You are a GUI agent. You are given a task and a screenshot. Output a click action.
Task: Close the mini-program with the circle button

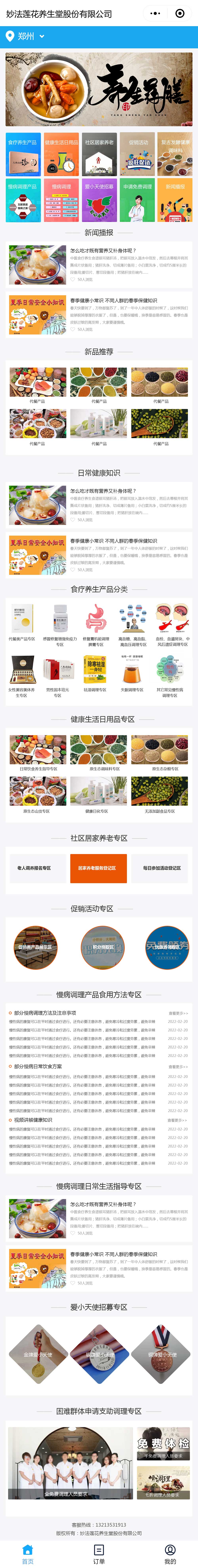coord(180,13)
